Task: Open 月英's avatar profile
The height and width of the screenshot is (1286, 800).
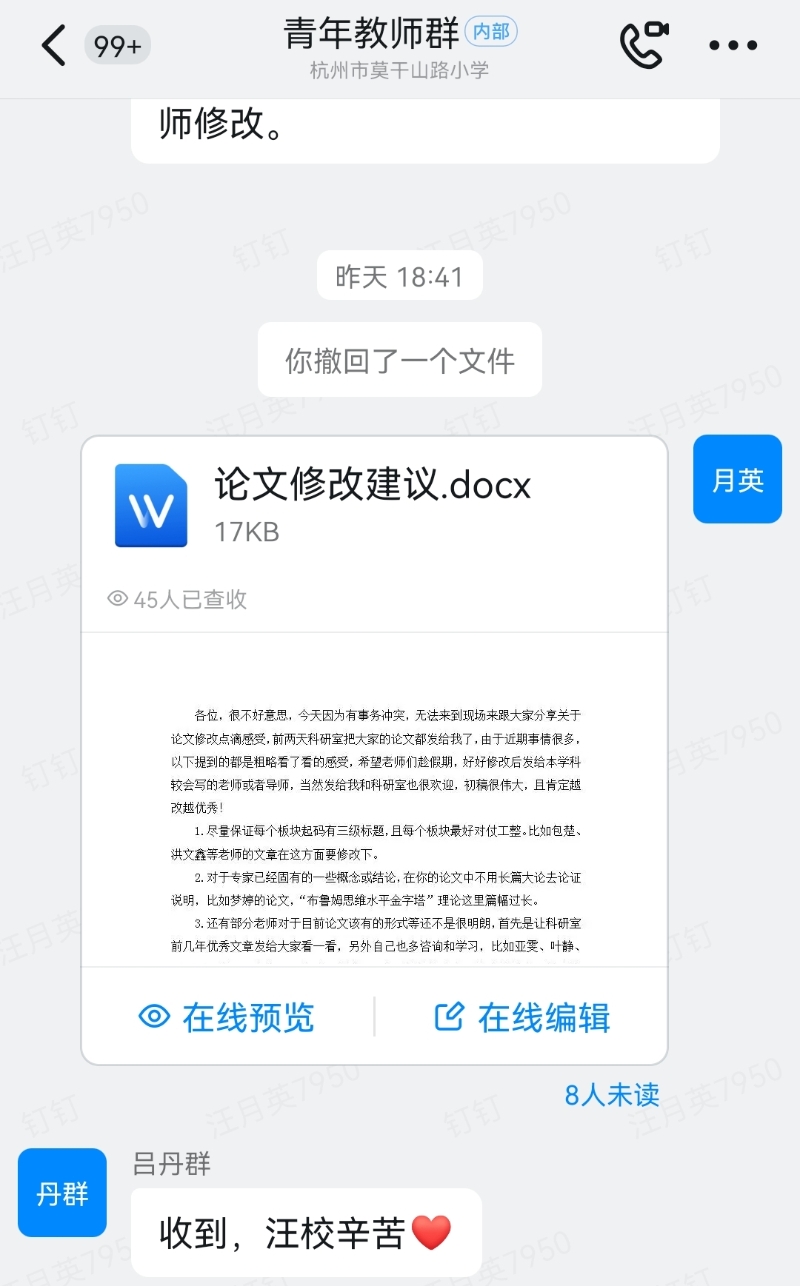Action: tap(737, 480)
